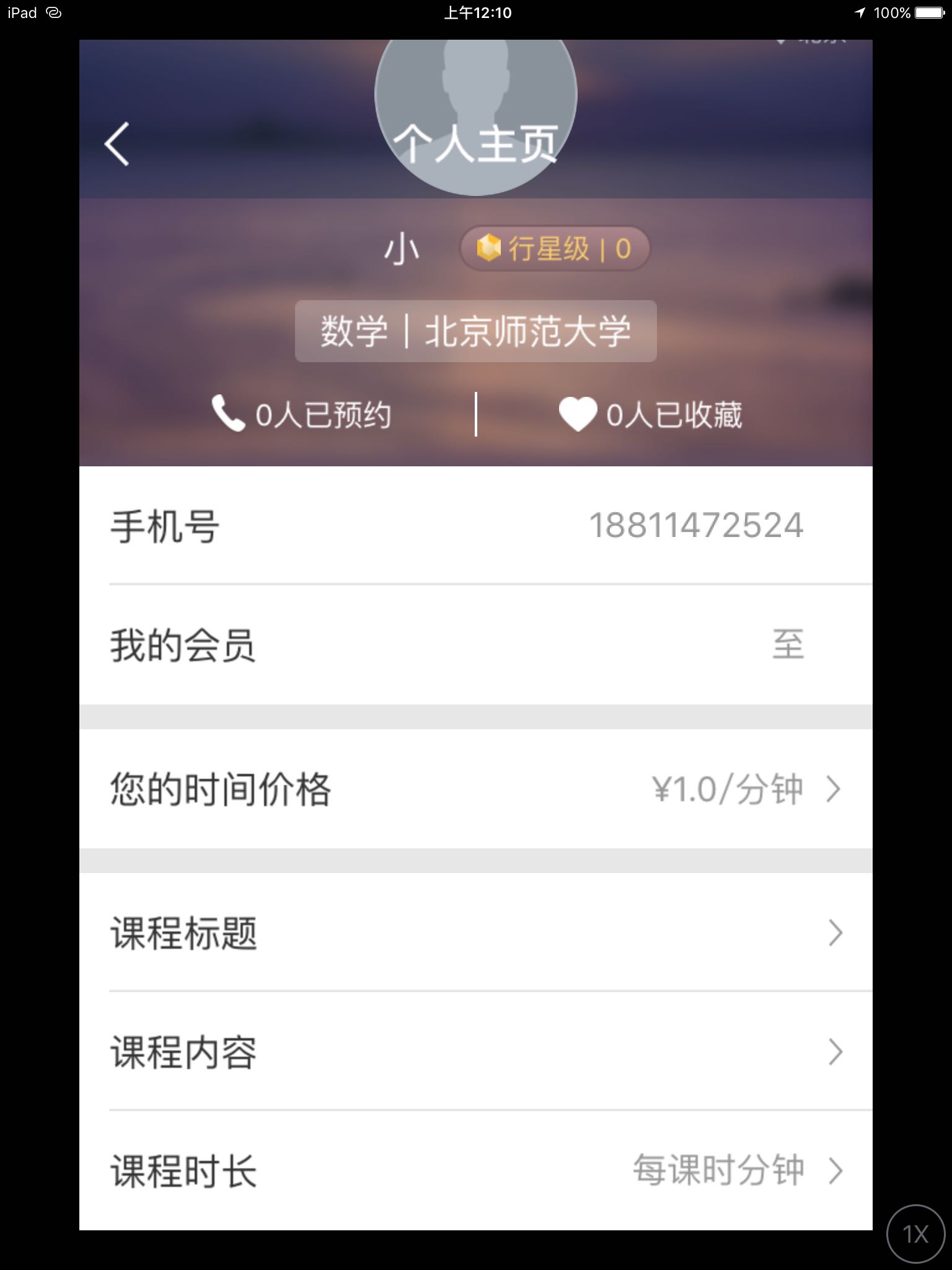The height and width of the screenshot is (1270, 952).
Task: Open the 行星级 level badge
Action: [x=554, y=249]
